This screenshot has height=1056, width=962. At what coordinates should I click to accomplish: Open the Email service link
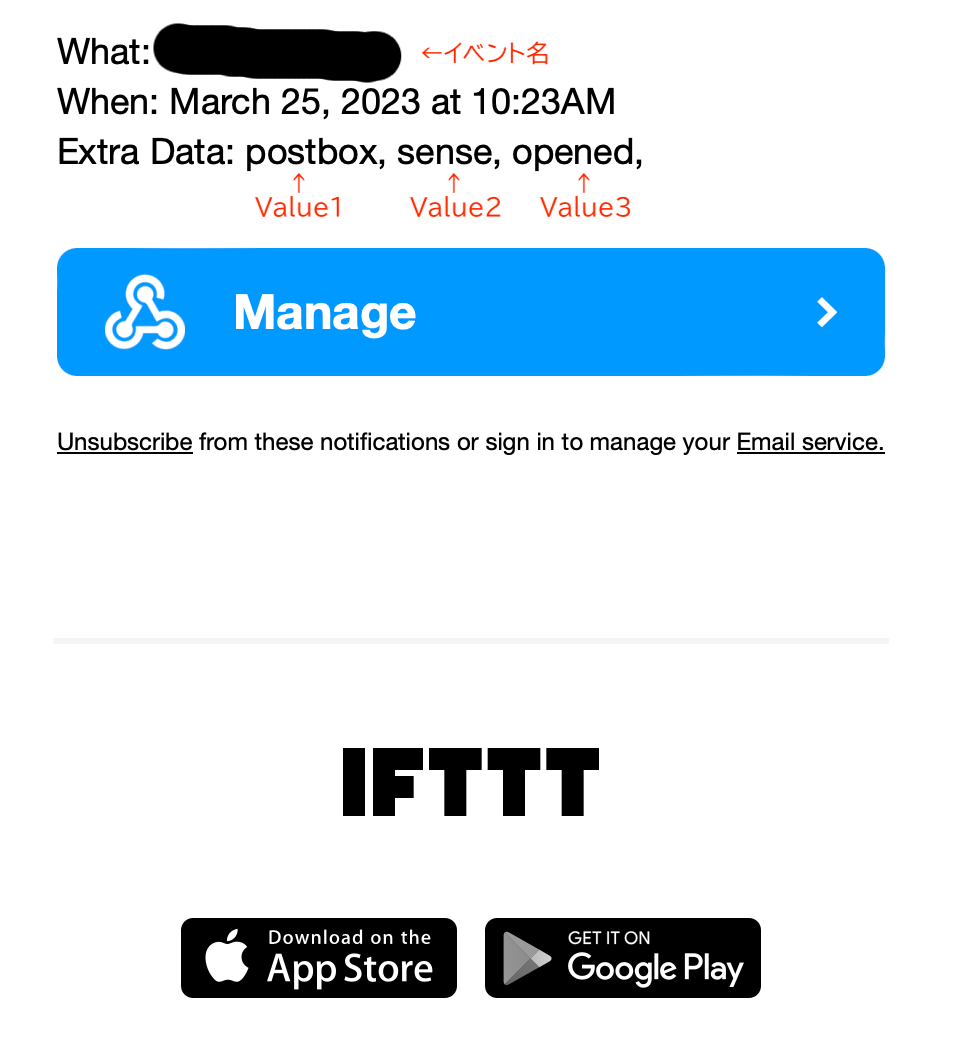[x=810, y=442]
